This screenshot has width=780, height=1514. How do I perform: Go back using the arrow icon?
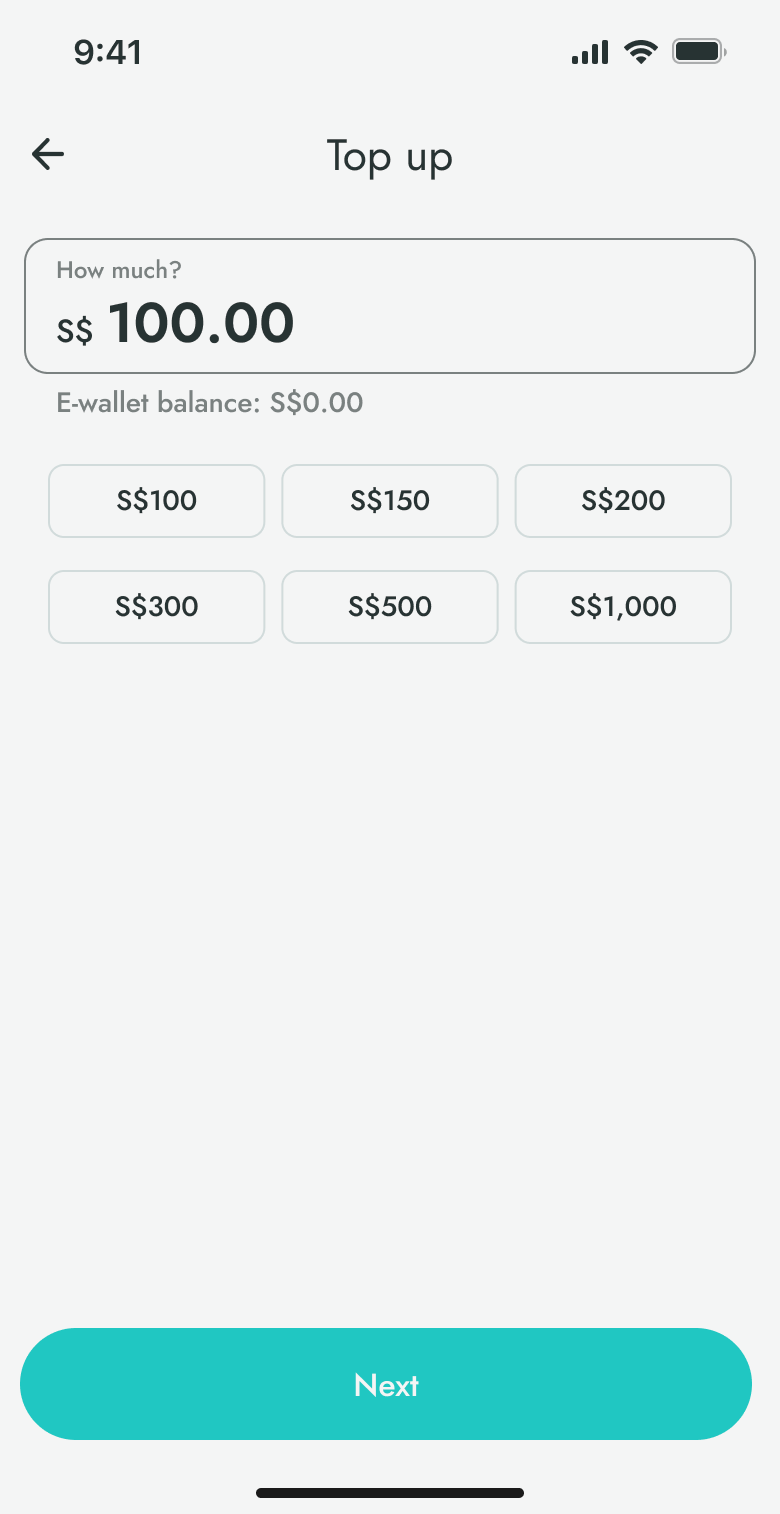(x=48, y=154)
